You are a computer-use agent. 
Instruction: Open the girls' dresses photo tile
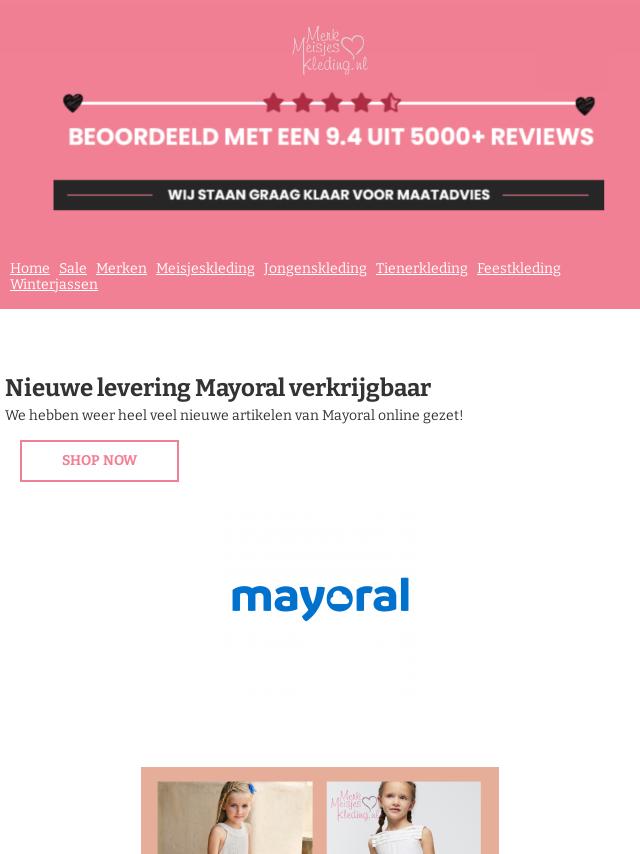click(x=320, y=811)
